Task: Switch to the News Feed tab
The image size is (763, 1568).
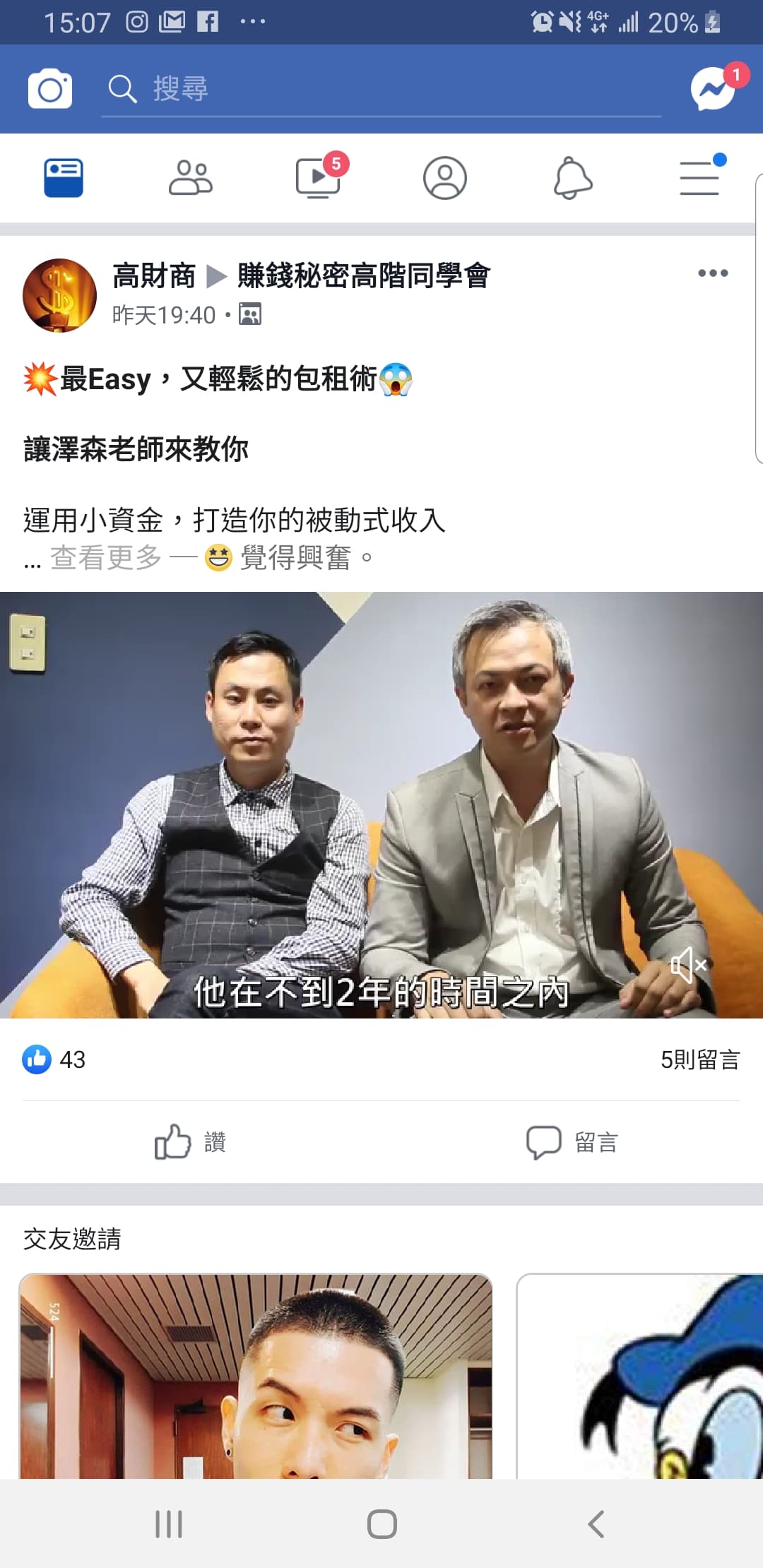Action: pyautogui.click(x=64, y=178)
